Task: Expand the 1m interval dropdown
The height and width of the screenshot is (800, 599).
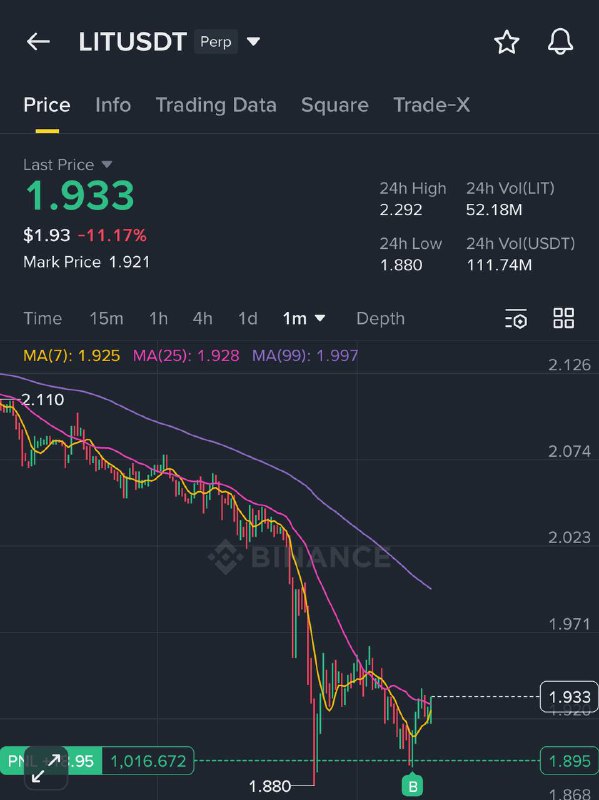Action: pos(304,318)
